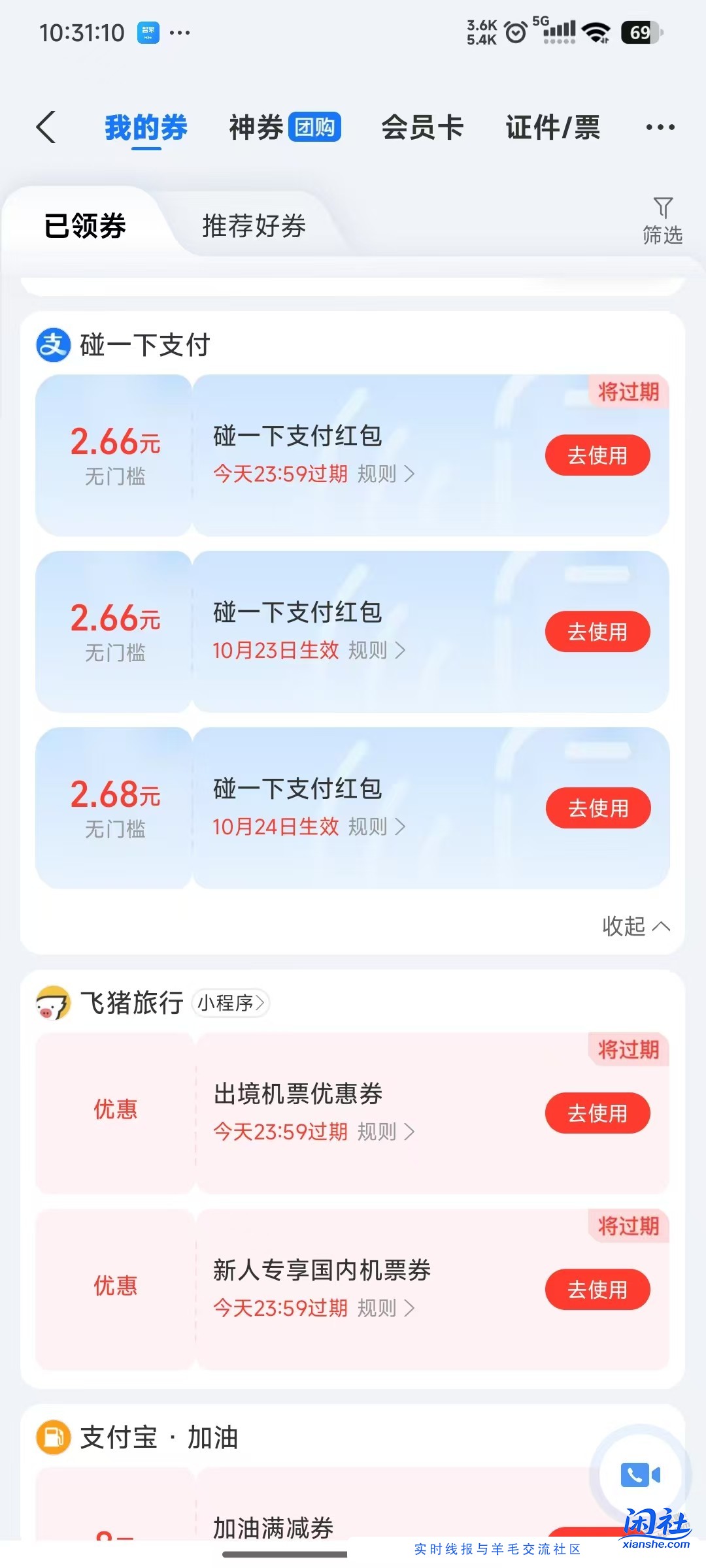The image size is (706, 1568).
Task: Tap 去使用 on the expiring 2.66元 red packet
Action: pyautogui.click(x=597, y=455)
